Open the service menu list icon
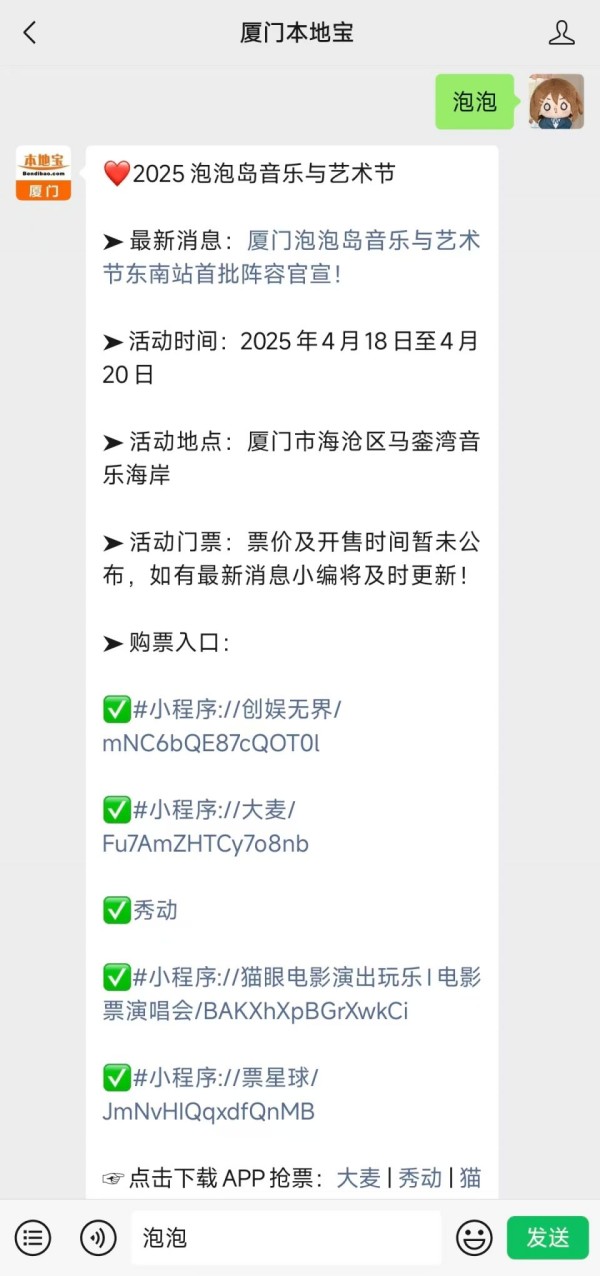The width and height of the screenshot is (600, 1276). click(x=33, y=1238)
